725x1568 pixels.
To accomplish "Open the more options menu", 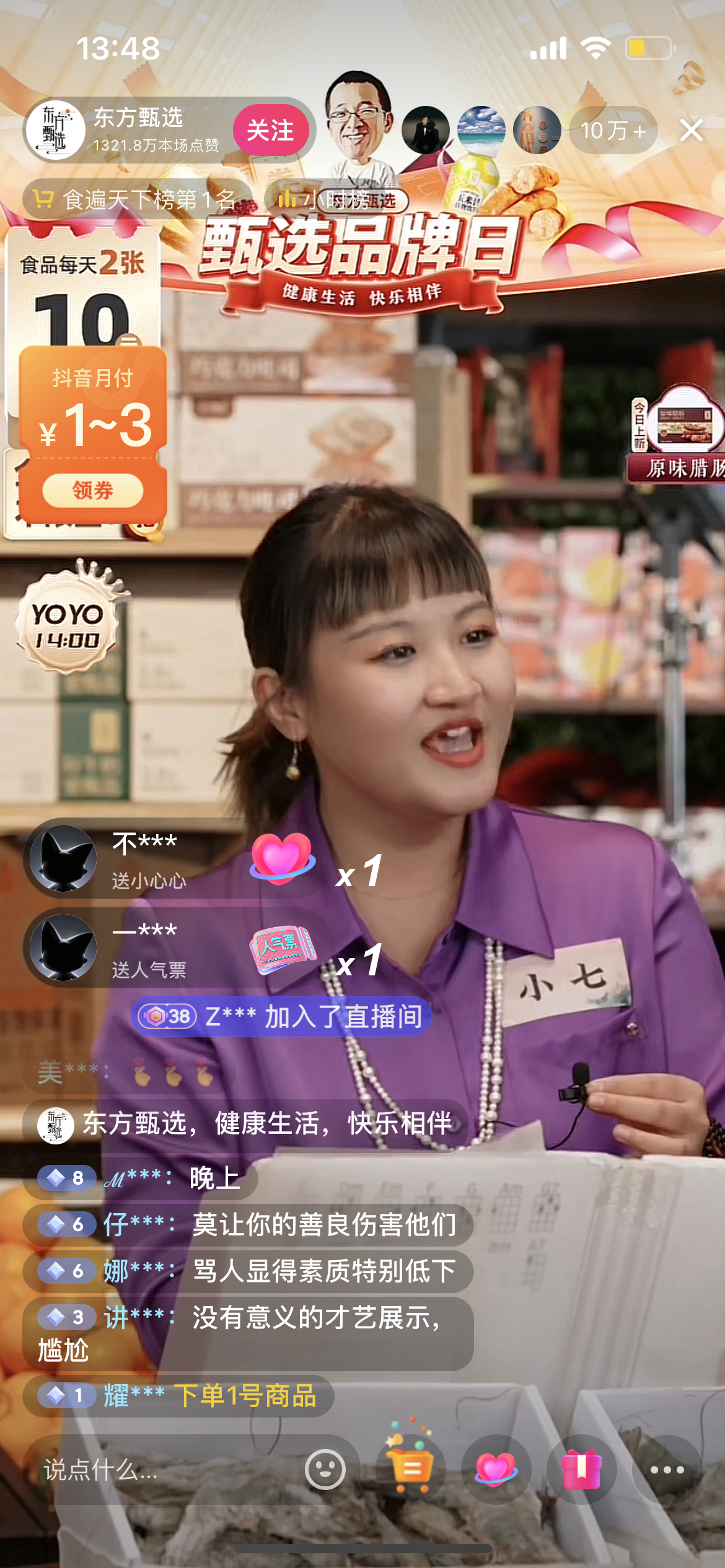I will click(x=666, y=1469).
